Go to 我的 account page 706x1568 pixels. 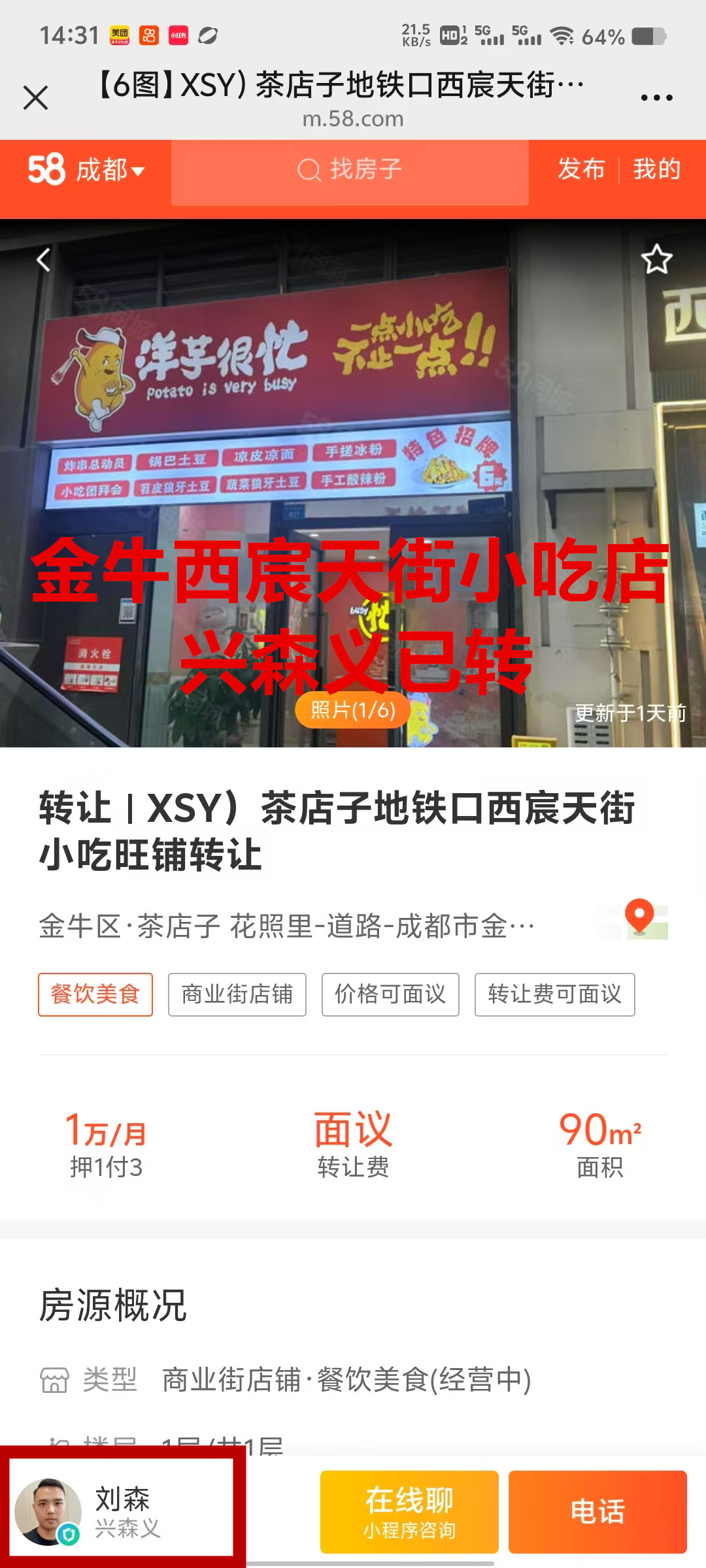pyautogui.click(x=656, y=169)
